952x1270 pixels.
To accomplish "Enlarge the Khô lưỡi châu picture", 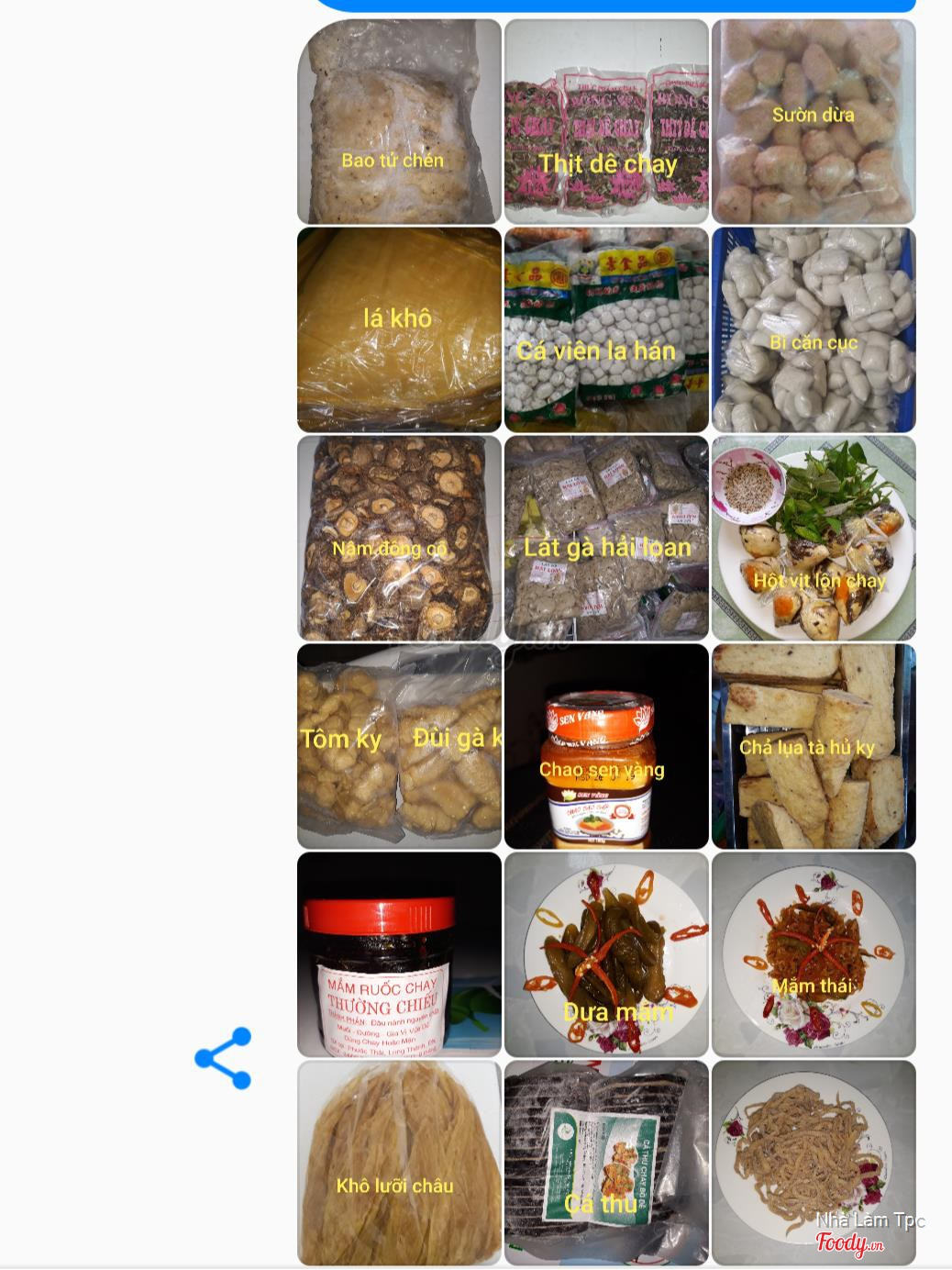I will pyautogui.click(x=399, y=1163).
